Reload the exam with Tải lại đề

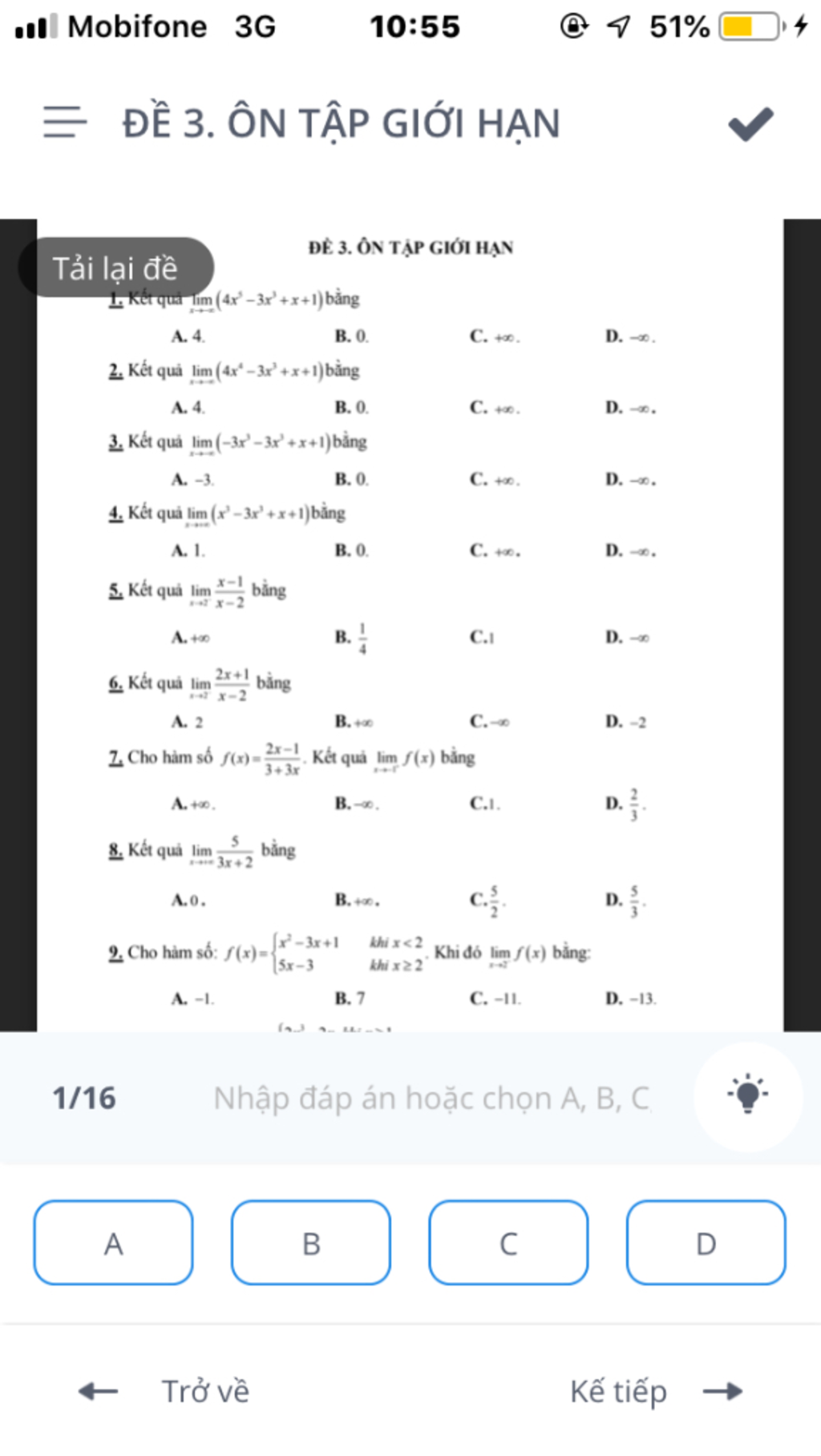click(x=115, y=268)
